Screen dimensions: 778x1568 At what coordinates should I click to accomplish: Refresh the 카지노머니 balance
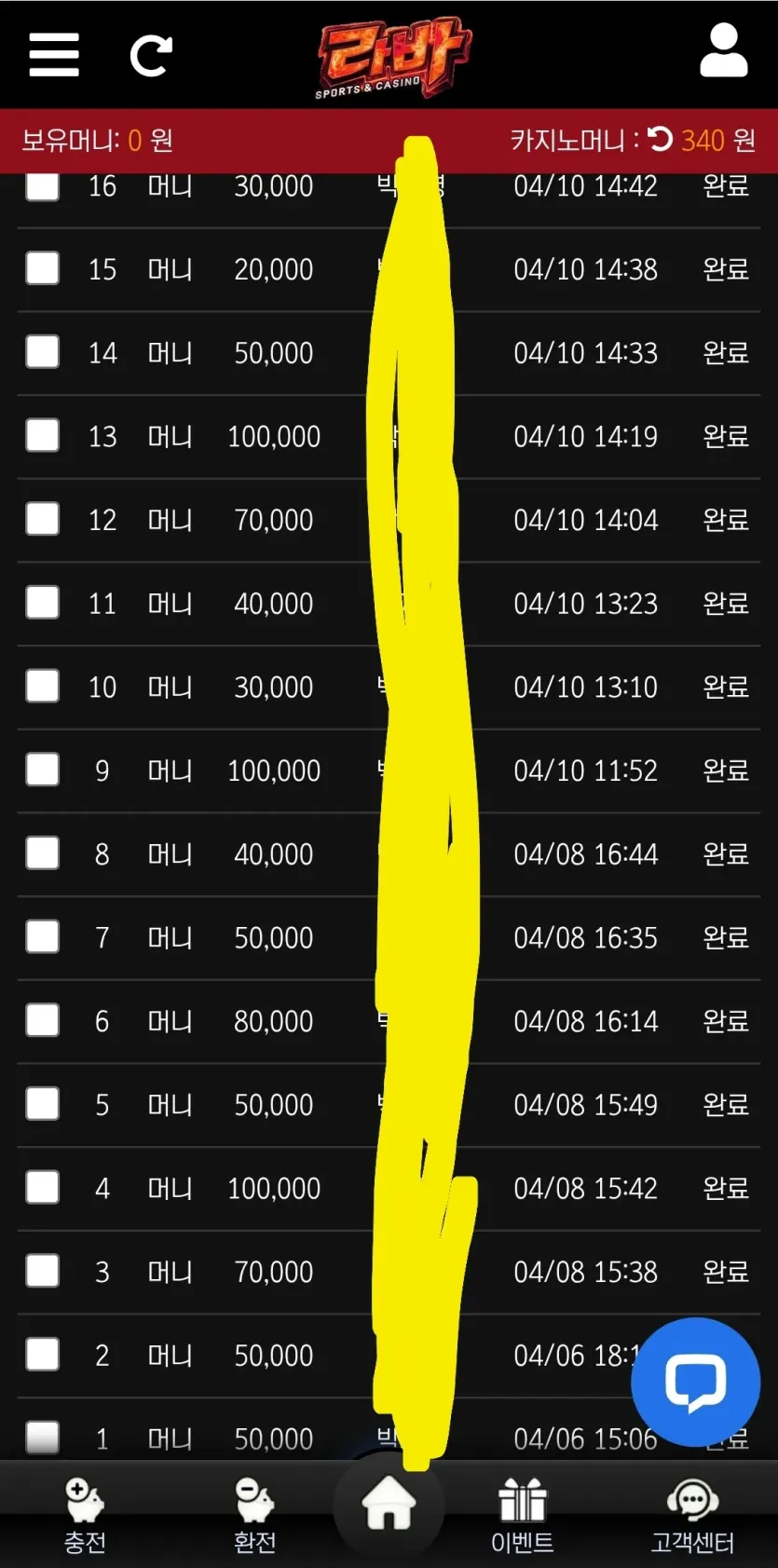coord(660,139)
